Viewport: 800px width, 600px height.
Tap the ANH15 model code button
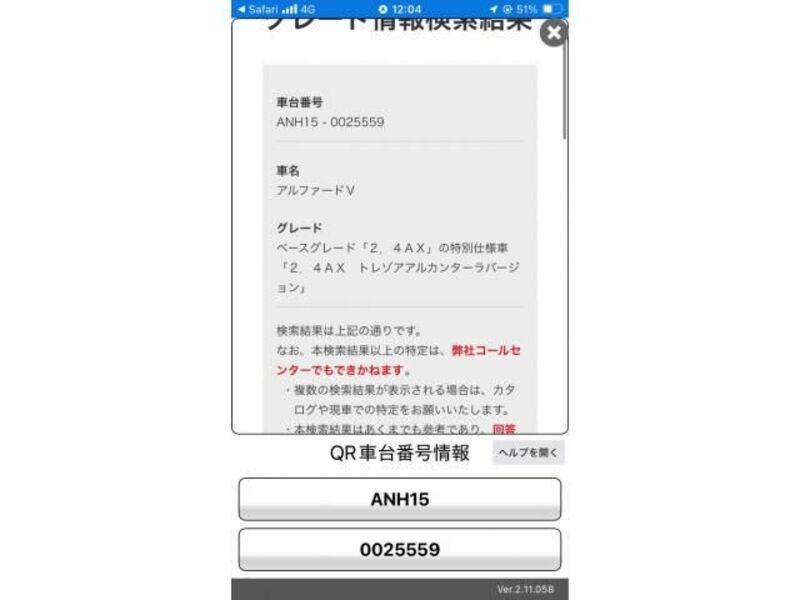tap(399, 499)
